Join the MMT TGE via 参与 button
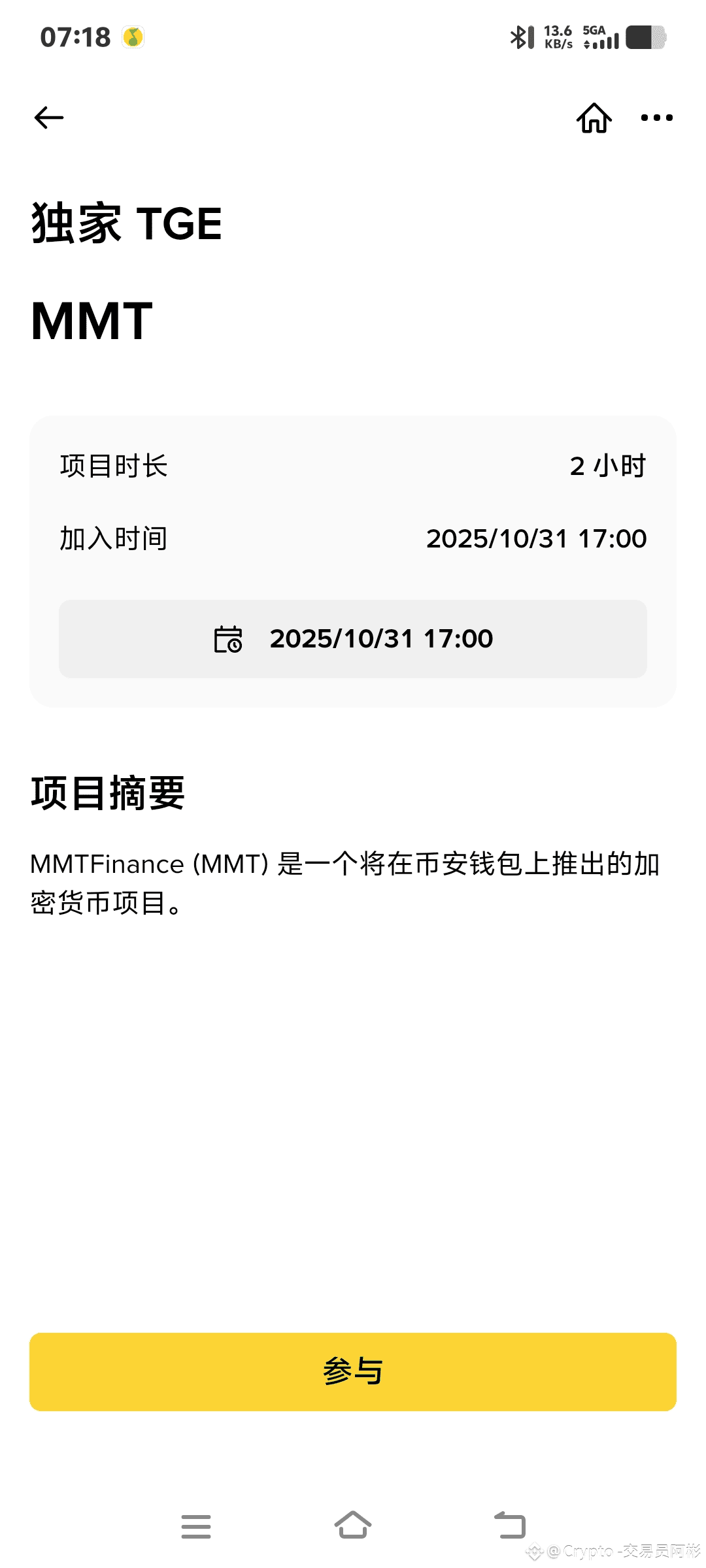The width and height of the screenshot is (706, 1568). pyautogui.click(x=353, y=1371)
